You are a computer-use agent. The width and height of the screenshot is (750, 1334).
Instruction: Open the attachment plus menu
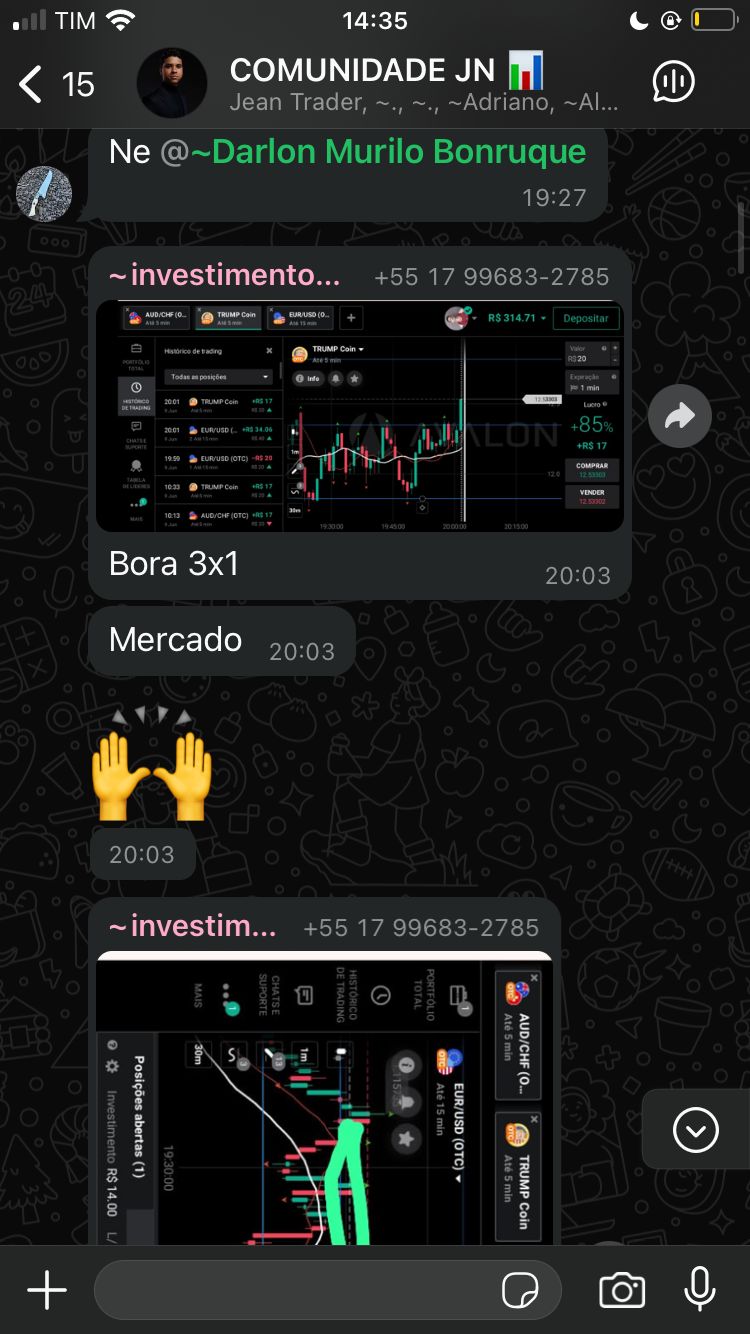(46, 1290)
